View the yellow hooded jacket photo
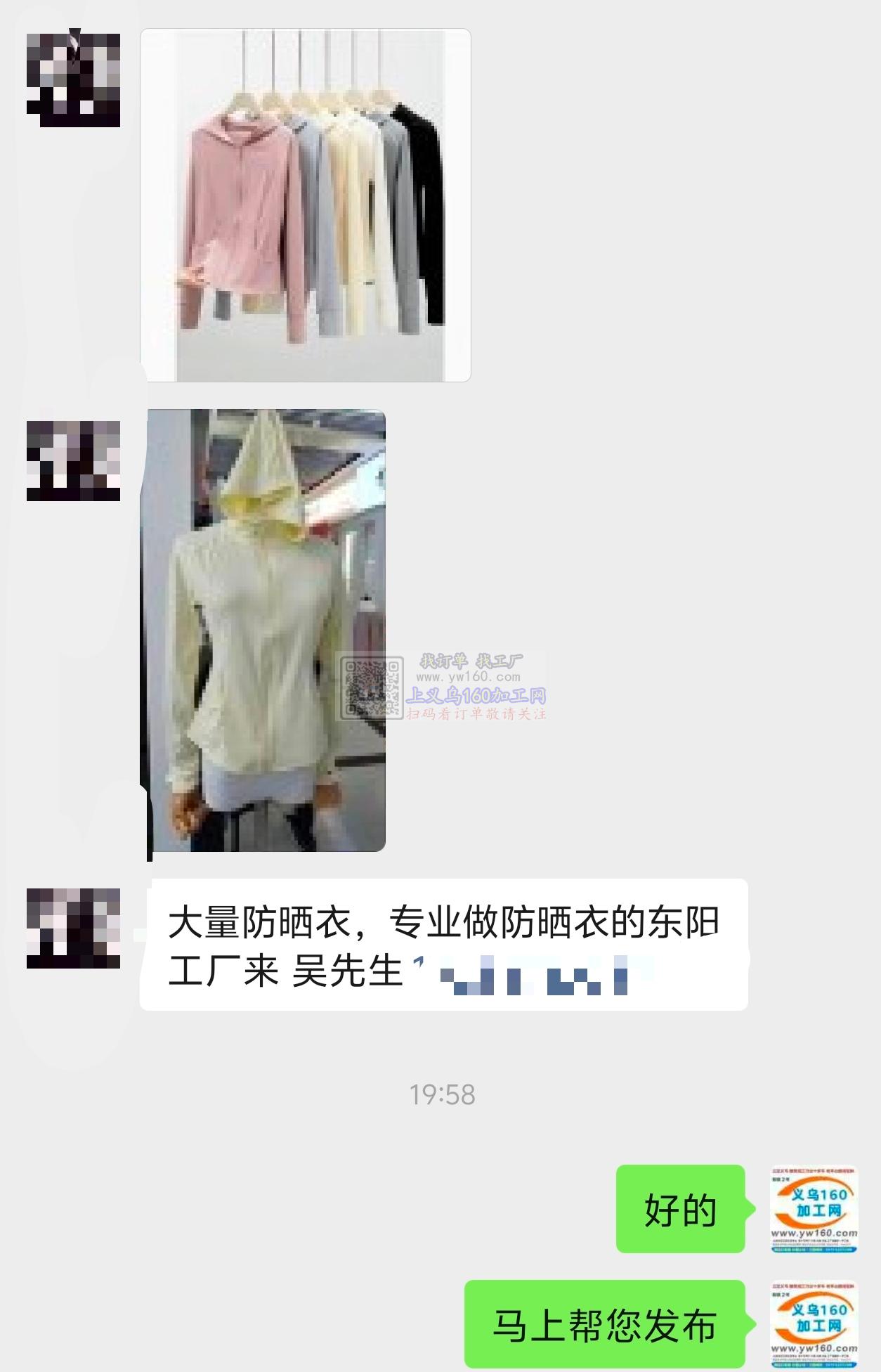 pos(266,630)
